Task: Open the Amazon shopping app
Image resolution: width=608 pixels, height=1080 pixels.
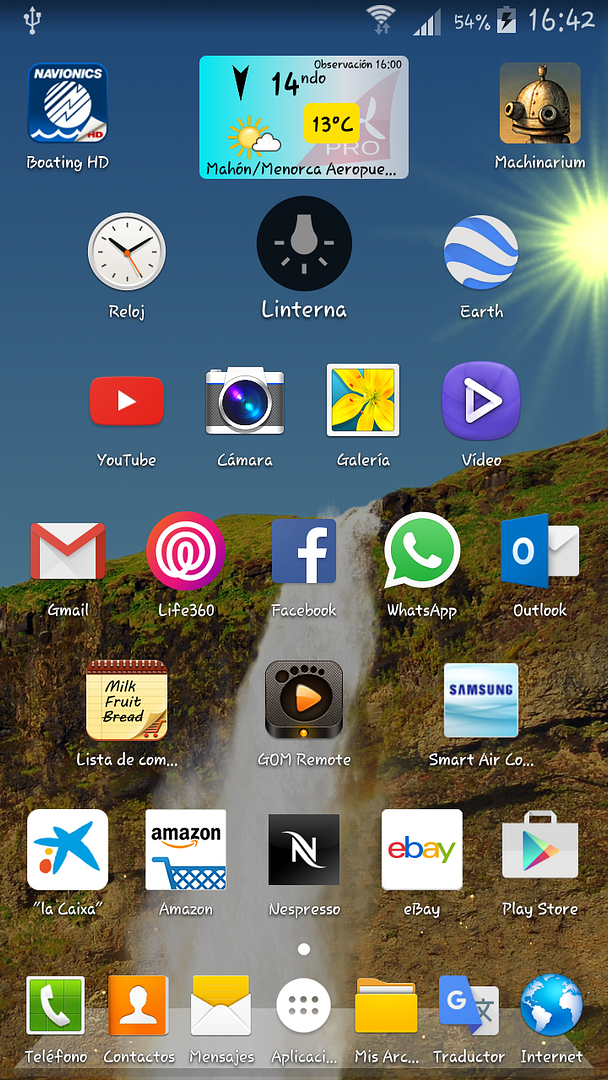Action: pos(186,850)
